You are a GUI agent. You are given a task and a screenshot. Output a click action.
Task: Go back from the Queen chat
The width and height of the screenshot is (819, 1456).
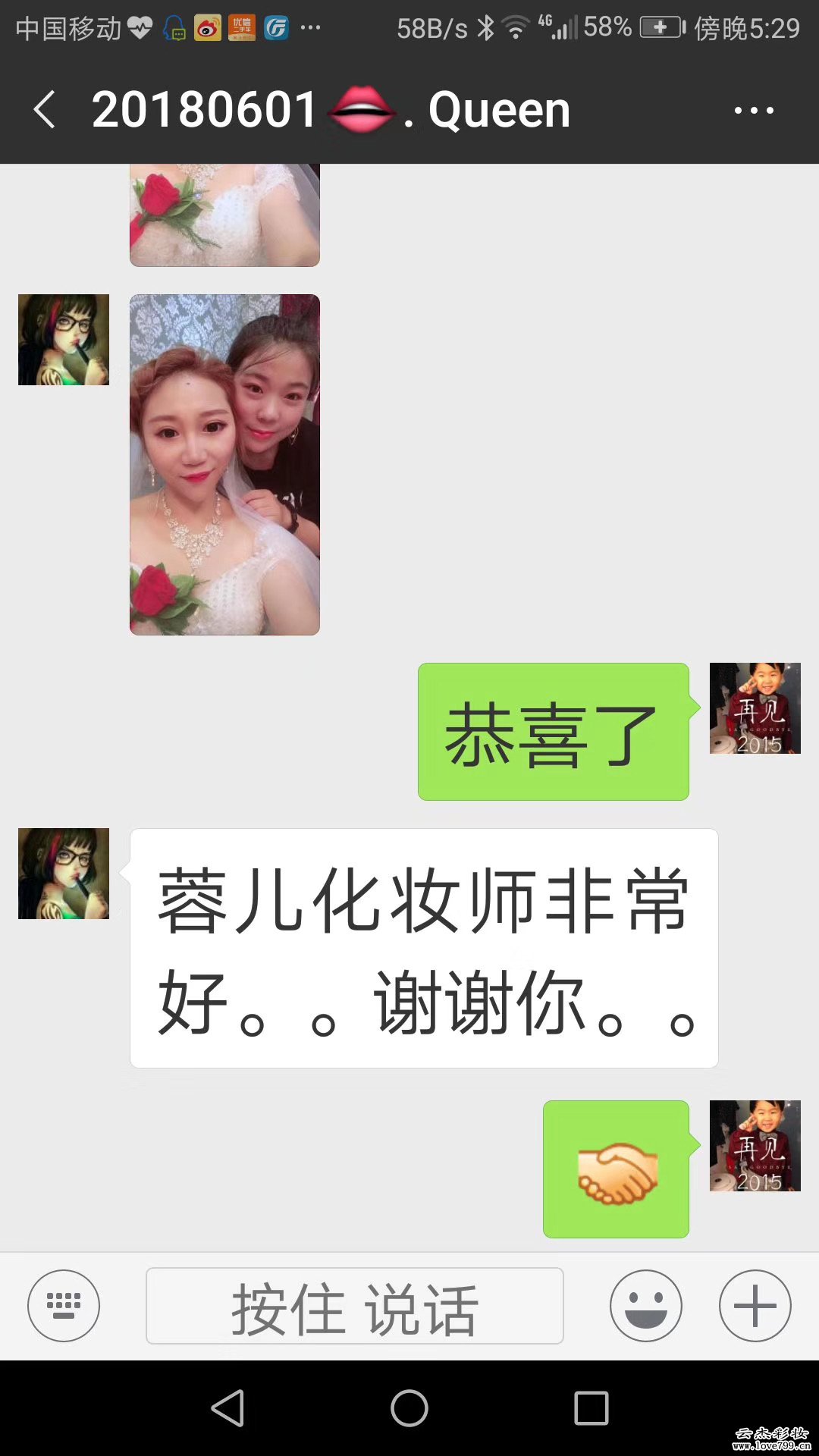pyautogui.click(x=45, y=110)
